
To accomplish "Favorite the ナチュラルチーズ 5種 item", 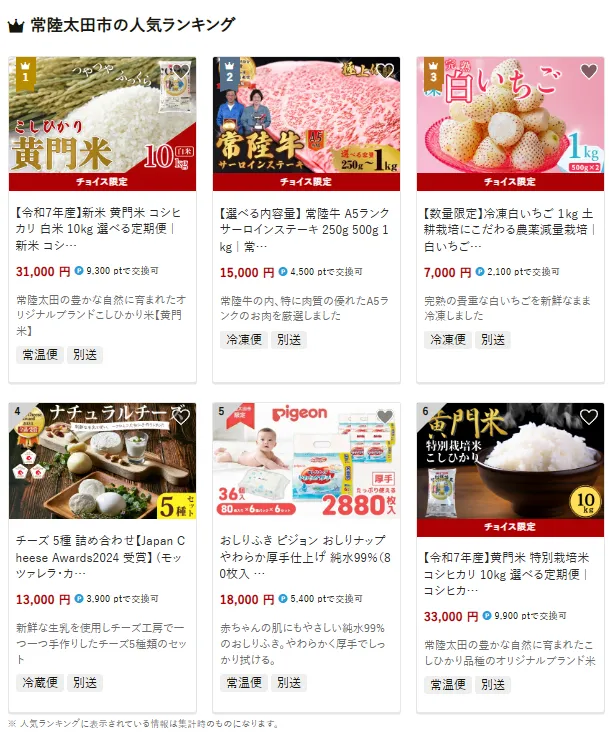I will coord(181,418).
